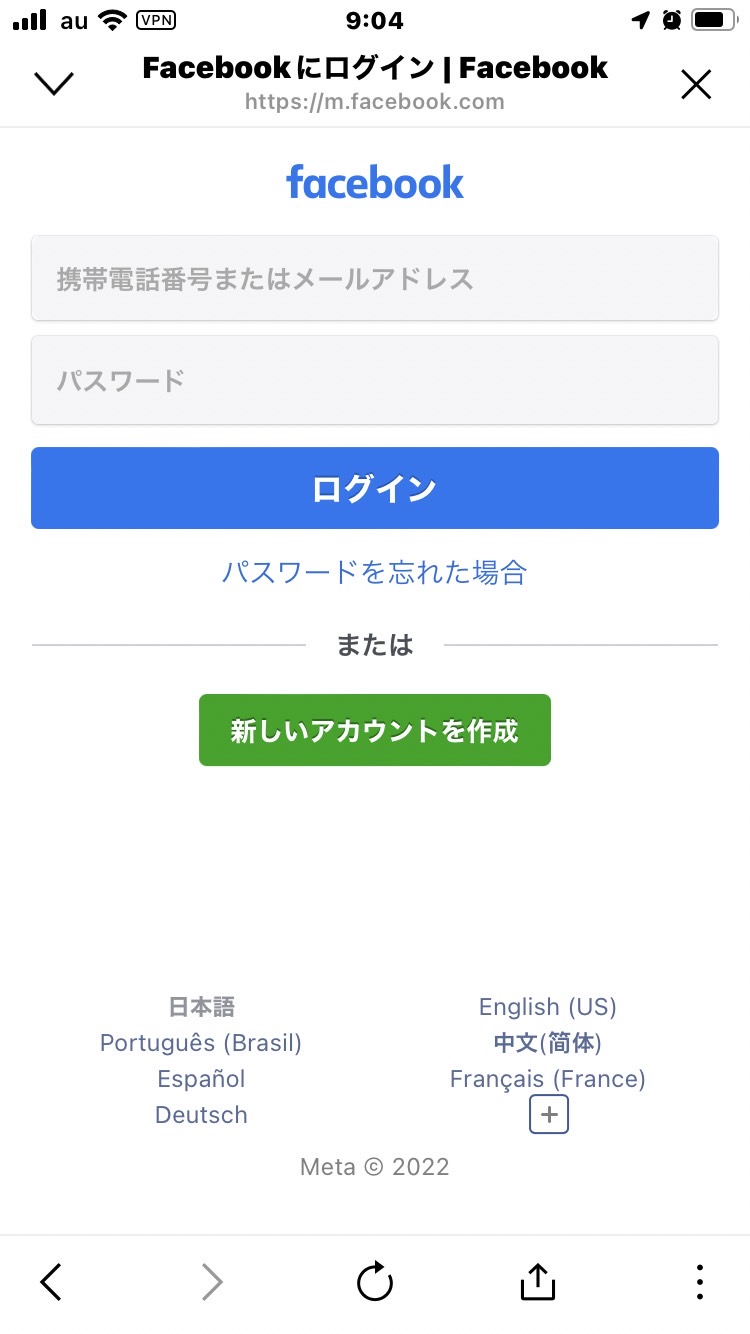
Task: Reload the page
Action: (375, 1282)
